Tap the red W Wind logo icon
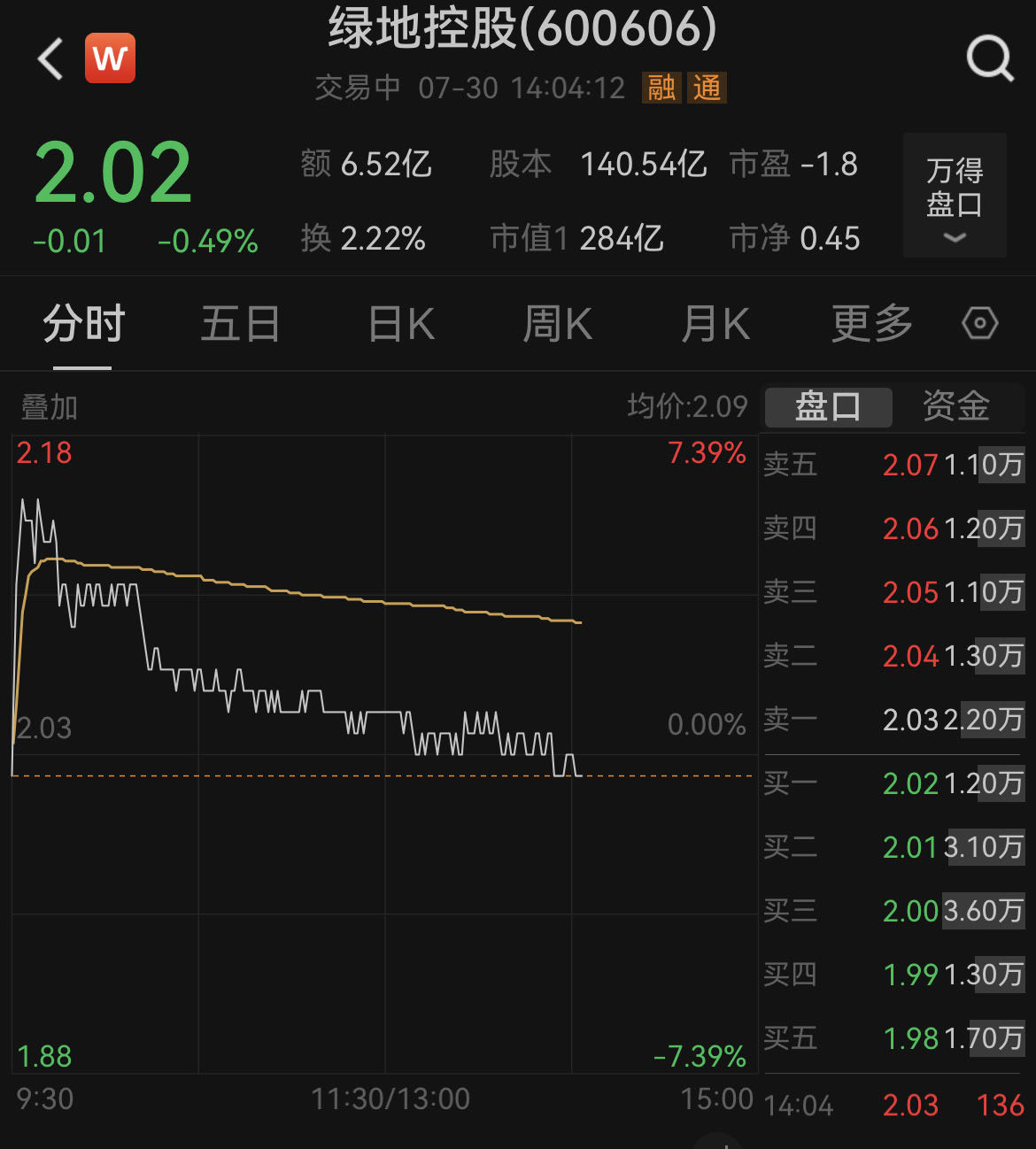The width and height of the screenshot is (1036, 1149). click(x=110, y=58)
